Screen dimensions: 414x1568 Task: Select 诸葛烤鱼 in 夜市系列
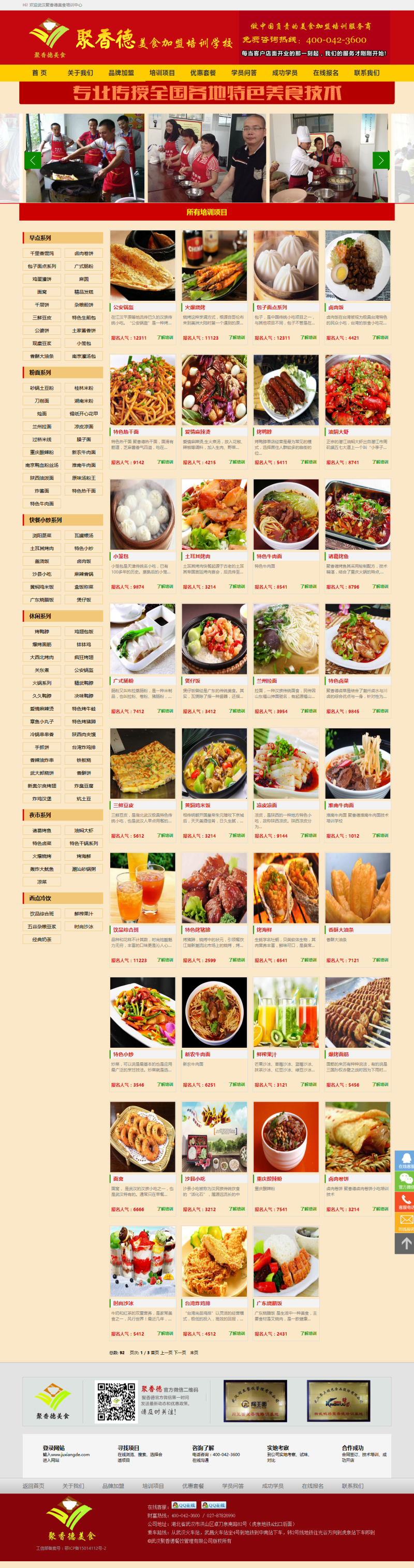(42, 830)
